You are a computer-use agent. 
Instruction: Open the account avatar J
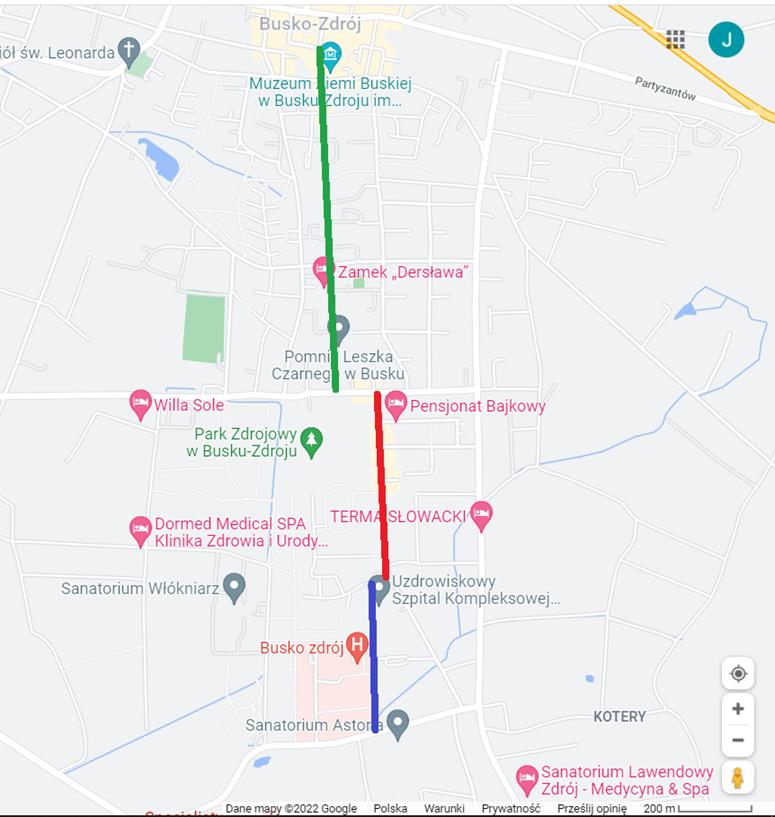click(726, 39)
